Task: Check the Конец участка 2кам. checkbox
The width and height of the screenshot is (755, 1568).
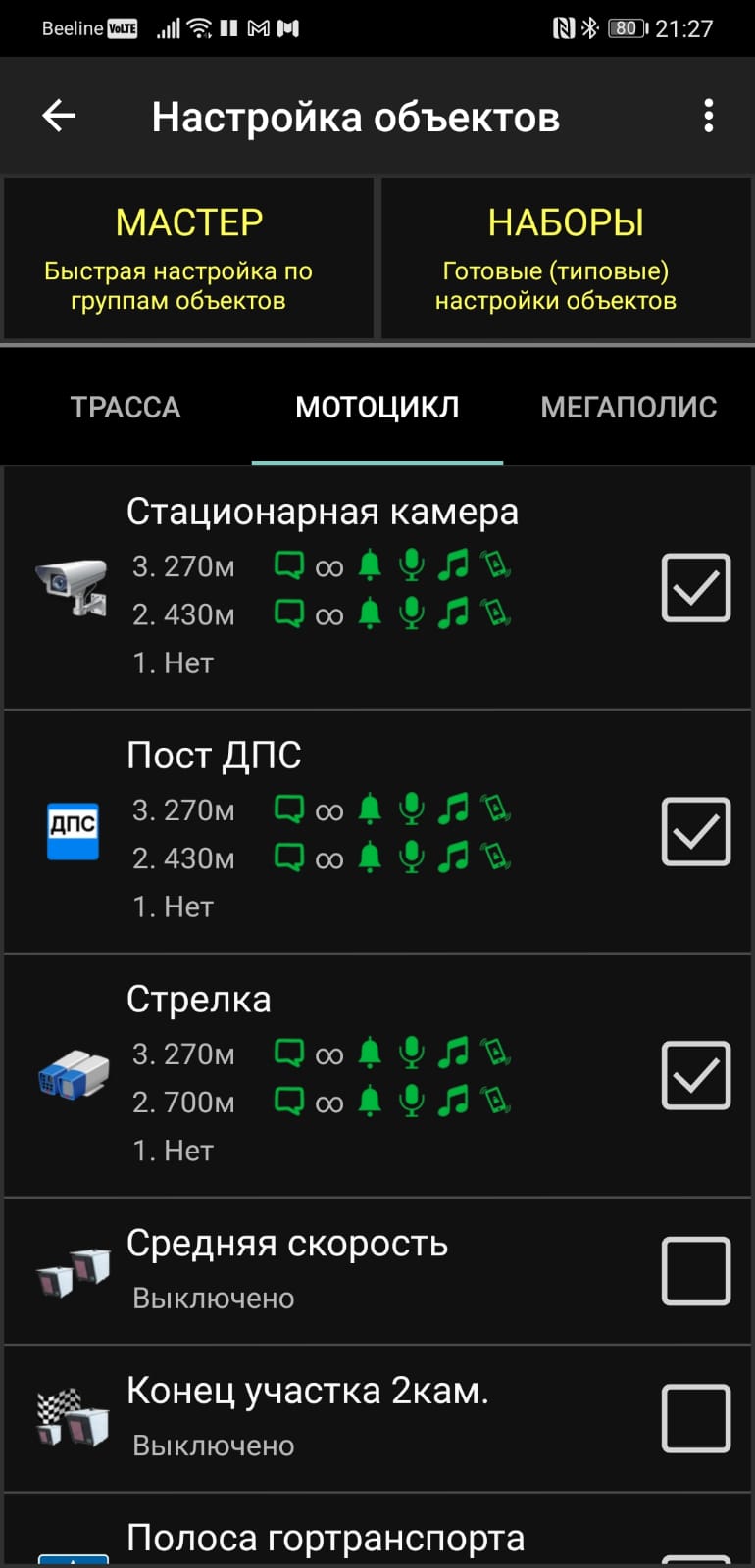Action: coord(696,1418)
